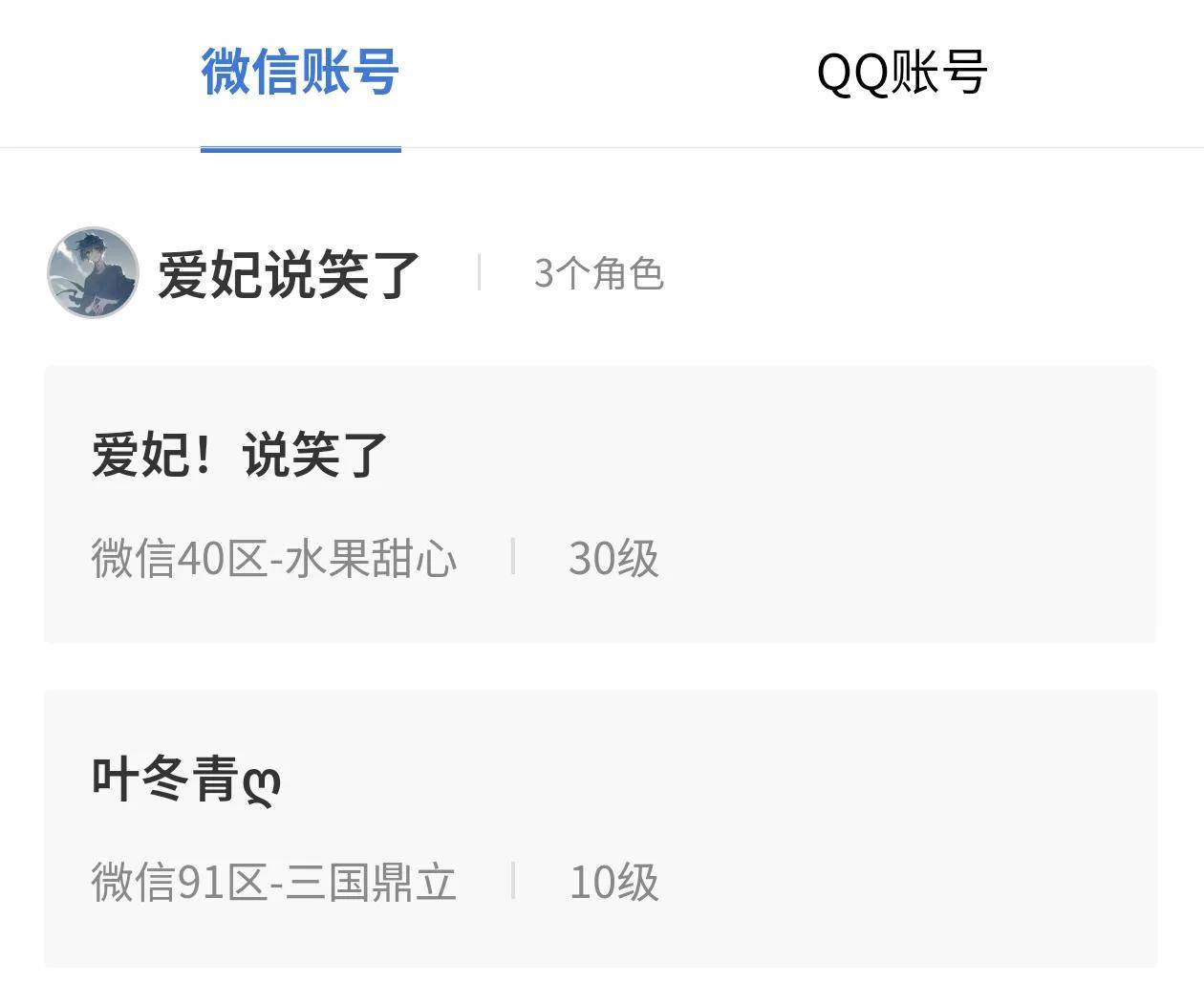Select the role 爱妃！说笑了
This screenshot has height=983, width=1204.
(600, 503)
